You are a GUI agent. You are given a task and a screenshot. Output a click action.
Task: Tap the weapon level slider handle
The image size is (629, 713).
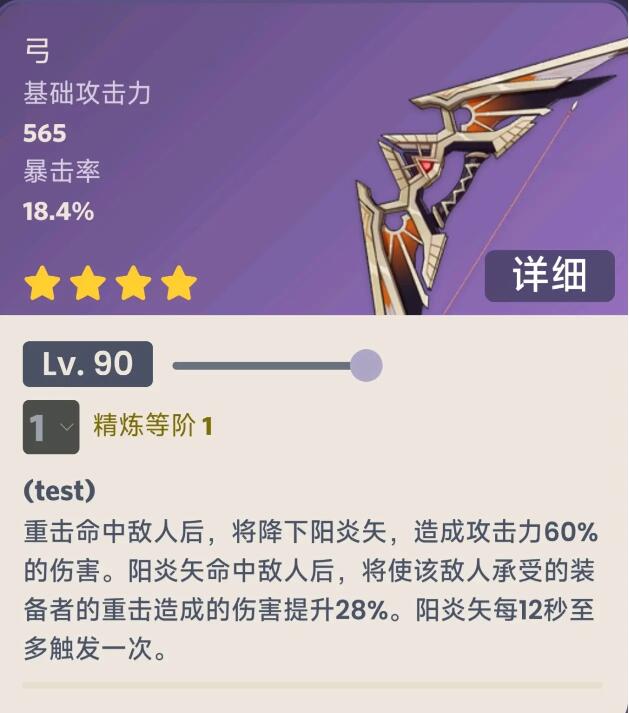pyautogui.click(x=366, y=365)
